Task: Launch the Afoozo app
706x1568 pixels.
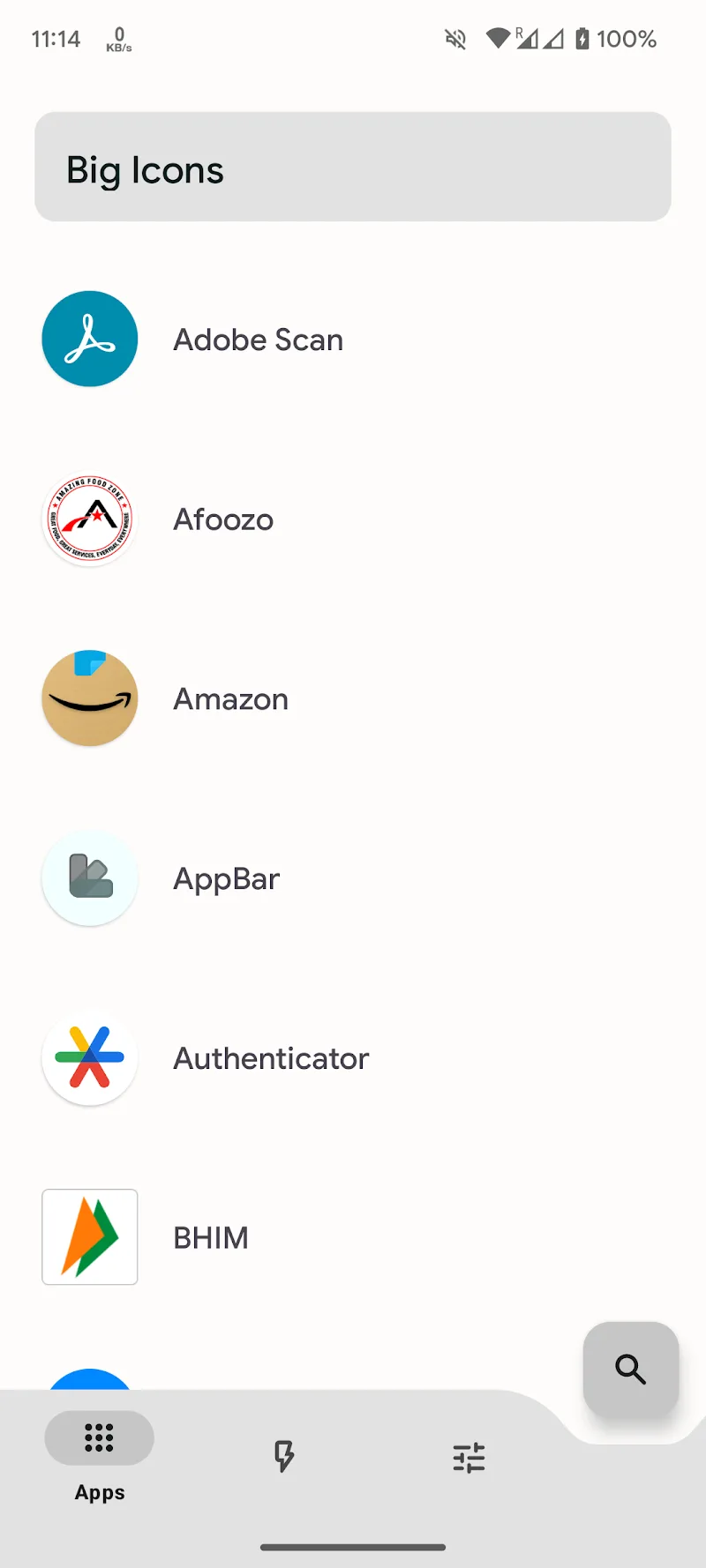Action: click(x=223, y=519)
